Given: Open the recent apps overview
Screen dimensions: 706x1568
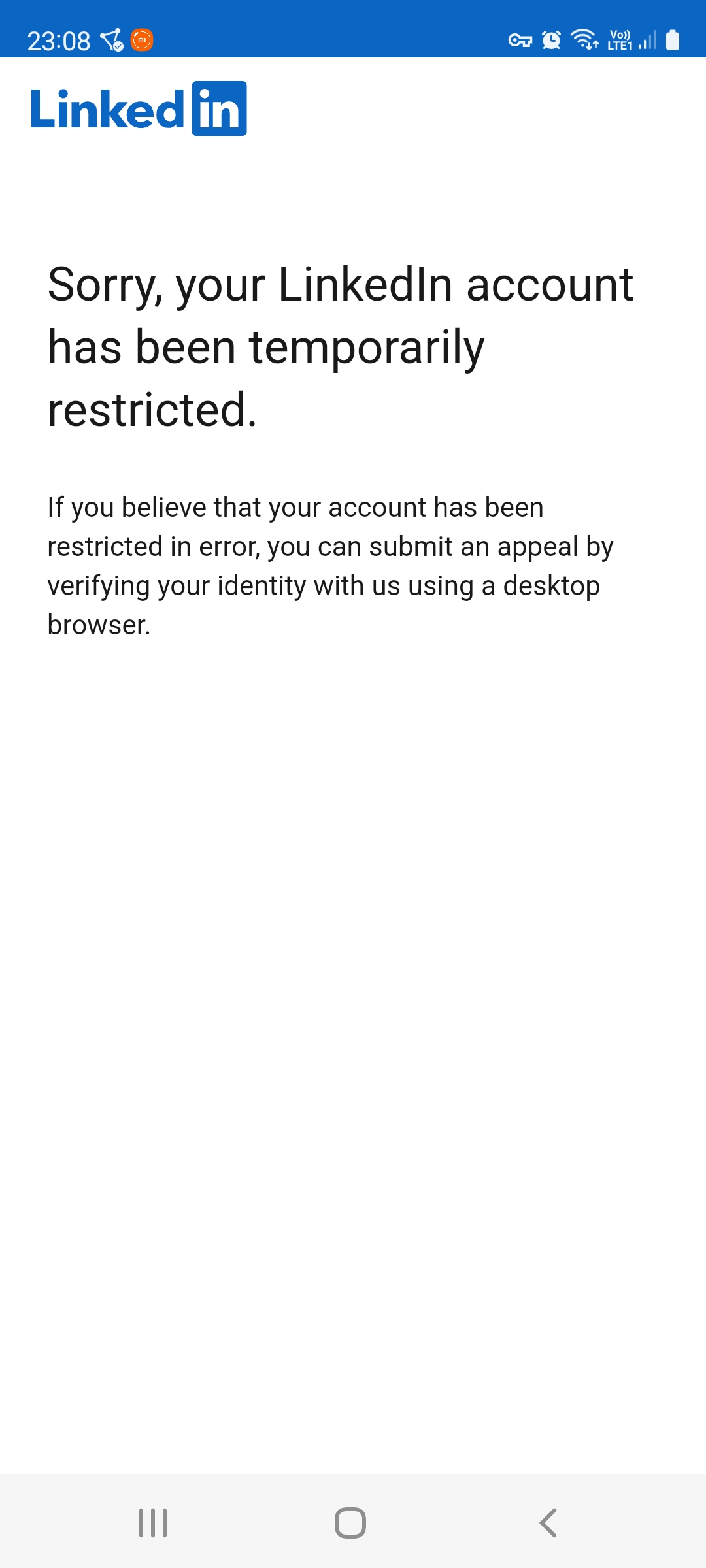Looking at the screenshot, I should pos(153,1523).
